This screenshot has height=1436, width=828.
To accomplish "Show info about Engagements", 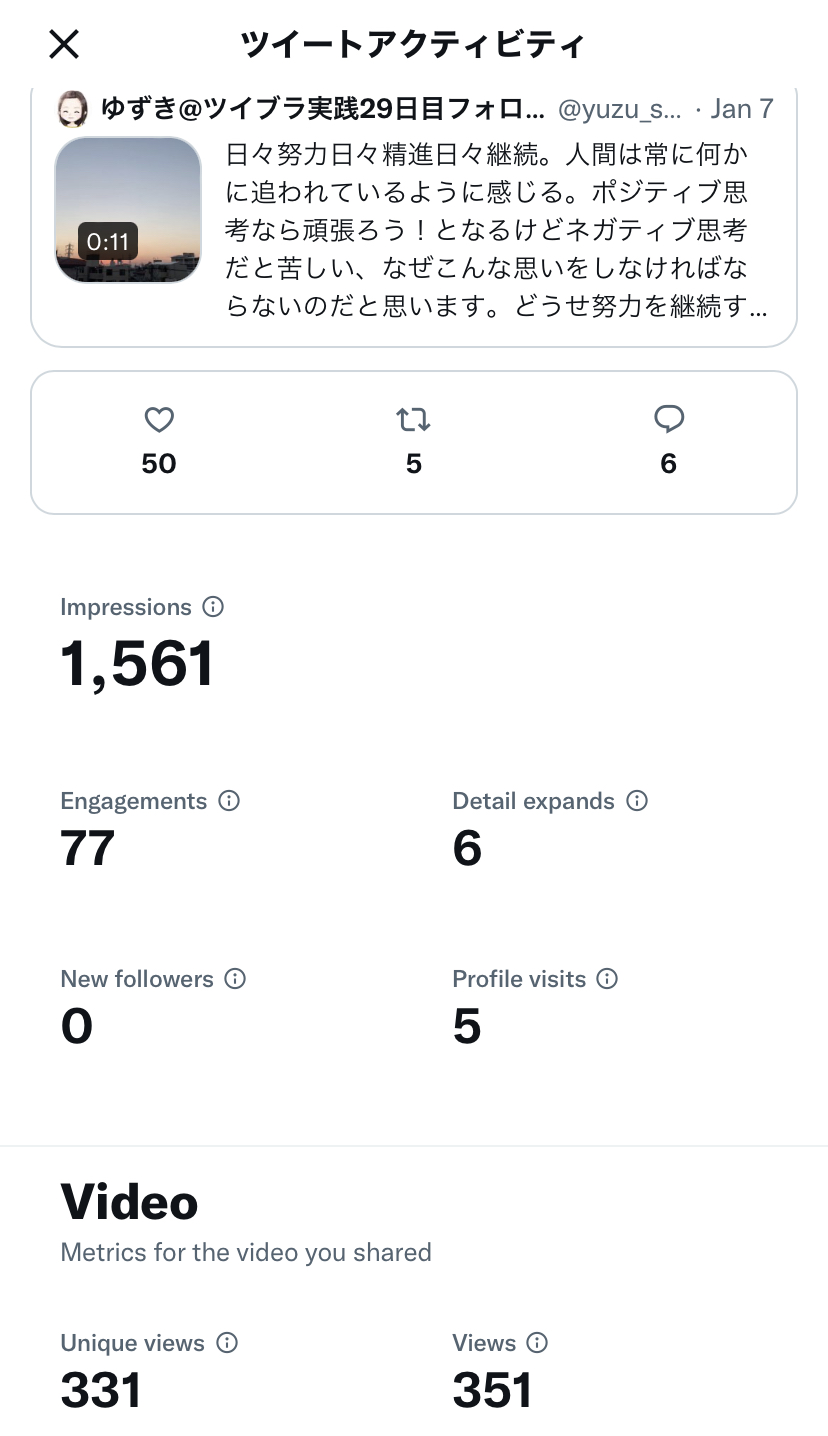I will point(229,801).
